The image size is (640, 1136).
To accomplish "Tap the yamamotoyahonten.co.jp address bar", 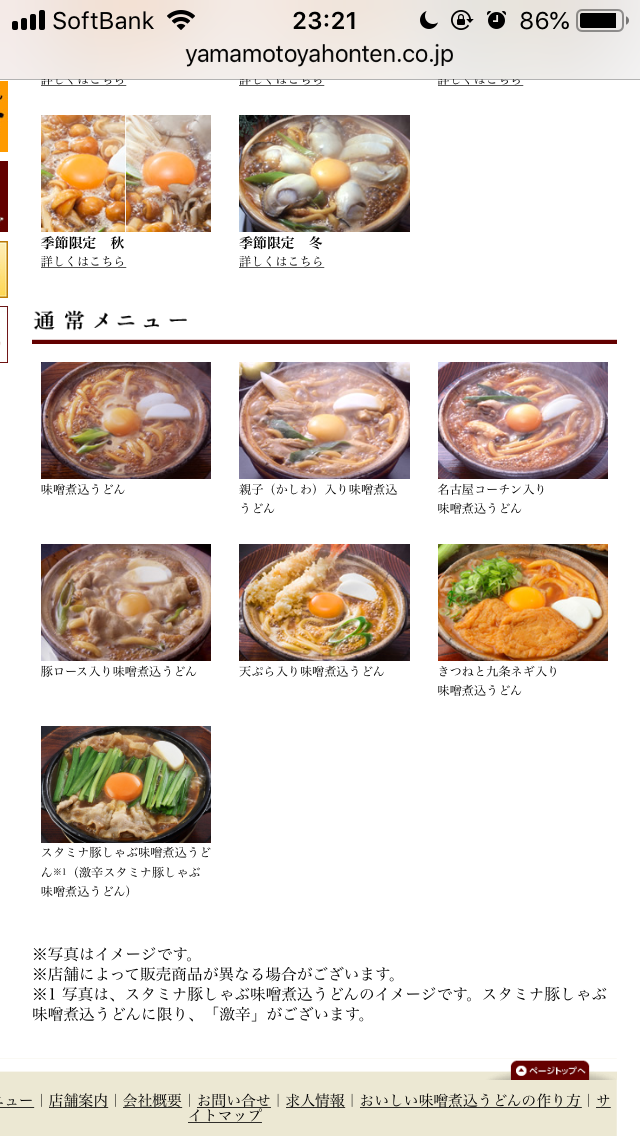I will click(320, 54).
